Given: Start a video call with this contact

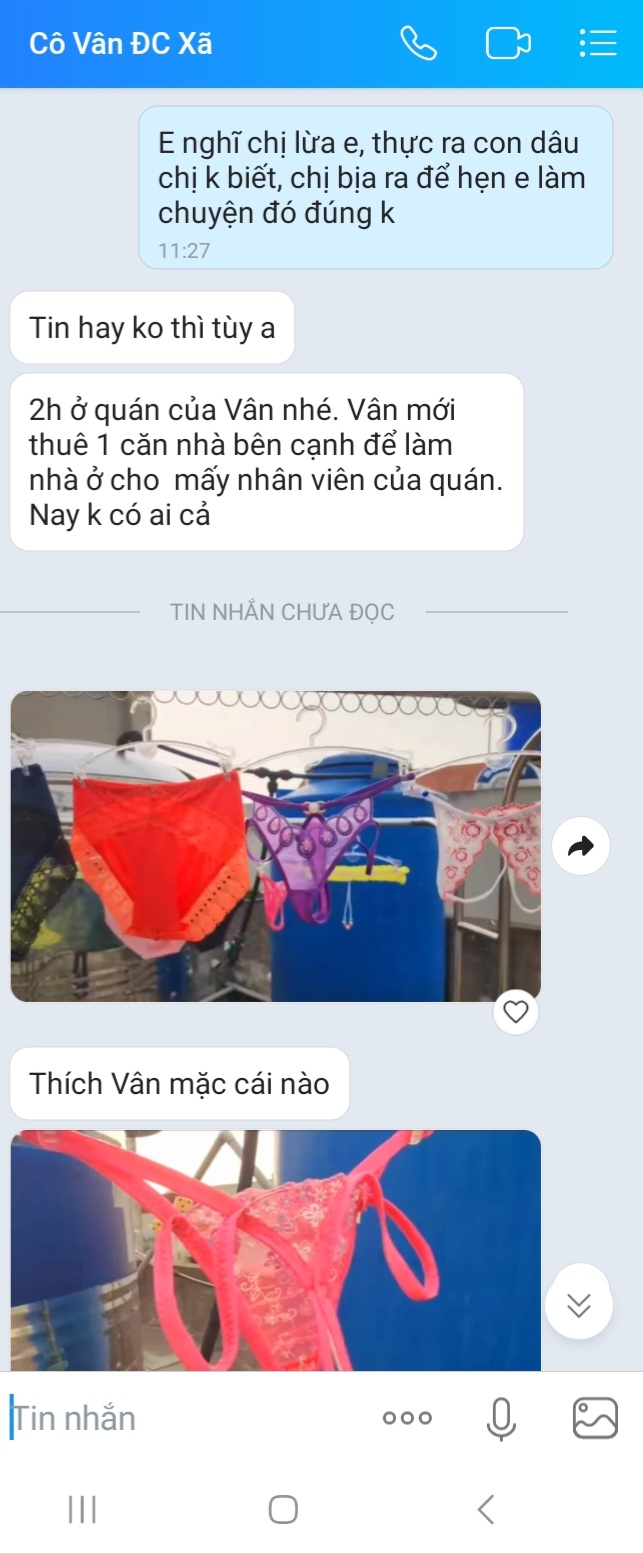Looking at the screenshot, I should click(507, 44).
